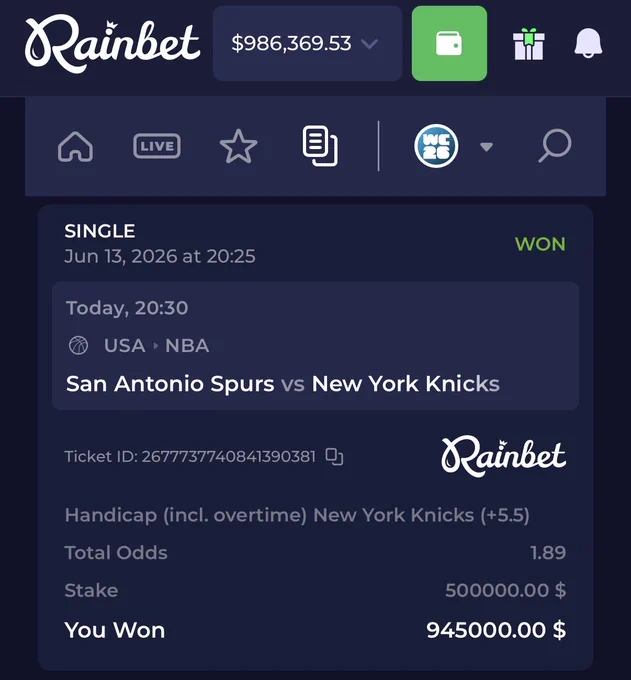Open the gift rewards icon

point(529,44)
